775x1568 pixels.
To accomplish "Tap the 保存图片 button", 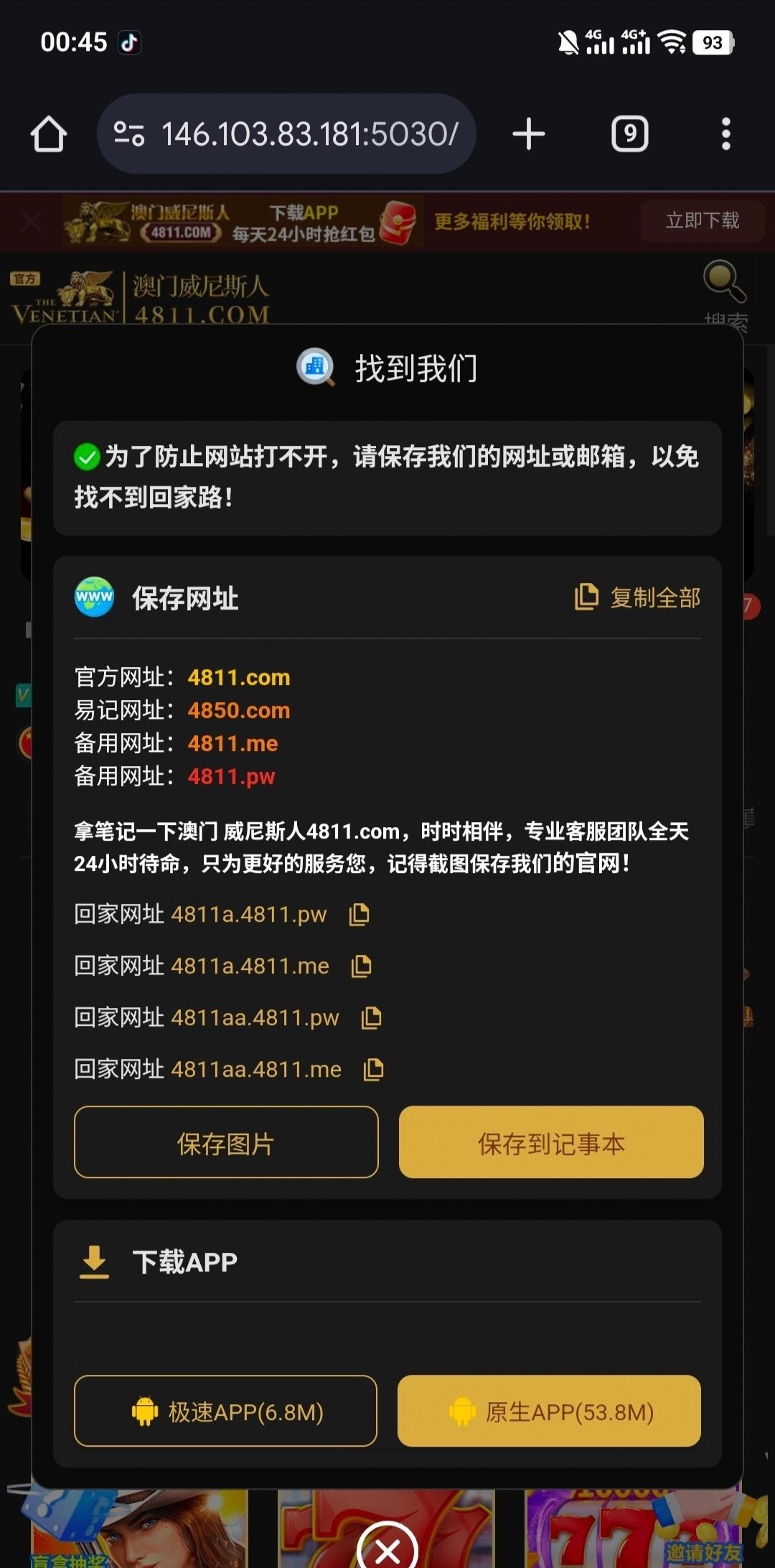I will click(226, 1142).
